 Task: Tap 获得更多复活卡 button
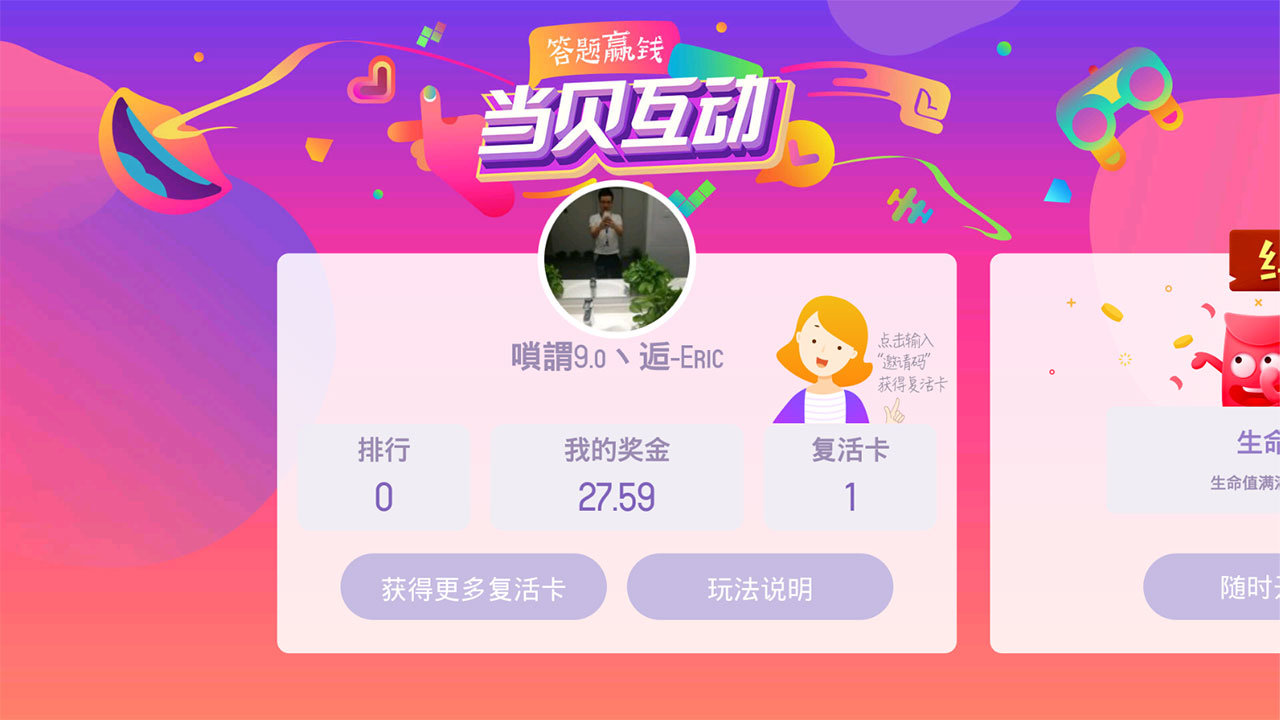pos(473,587)
